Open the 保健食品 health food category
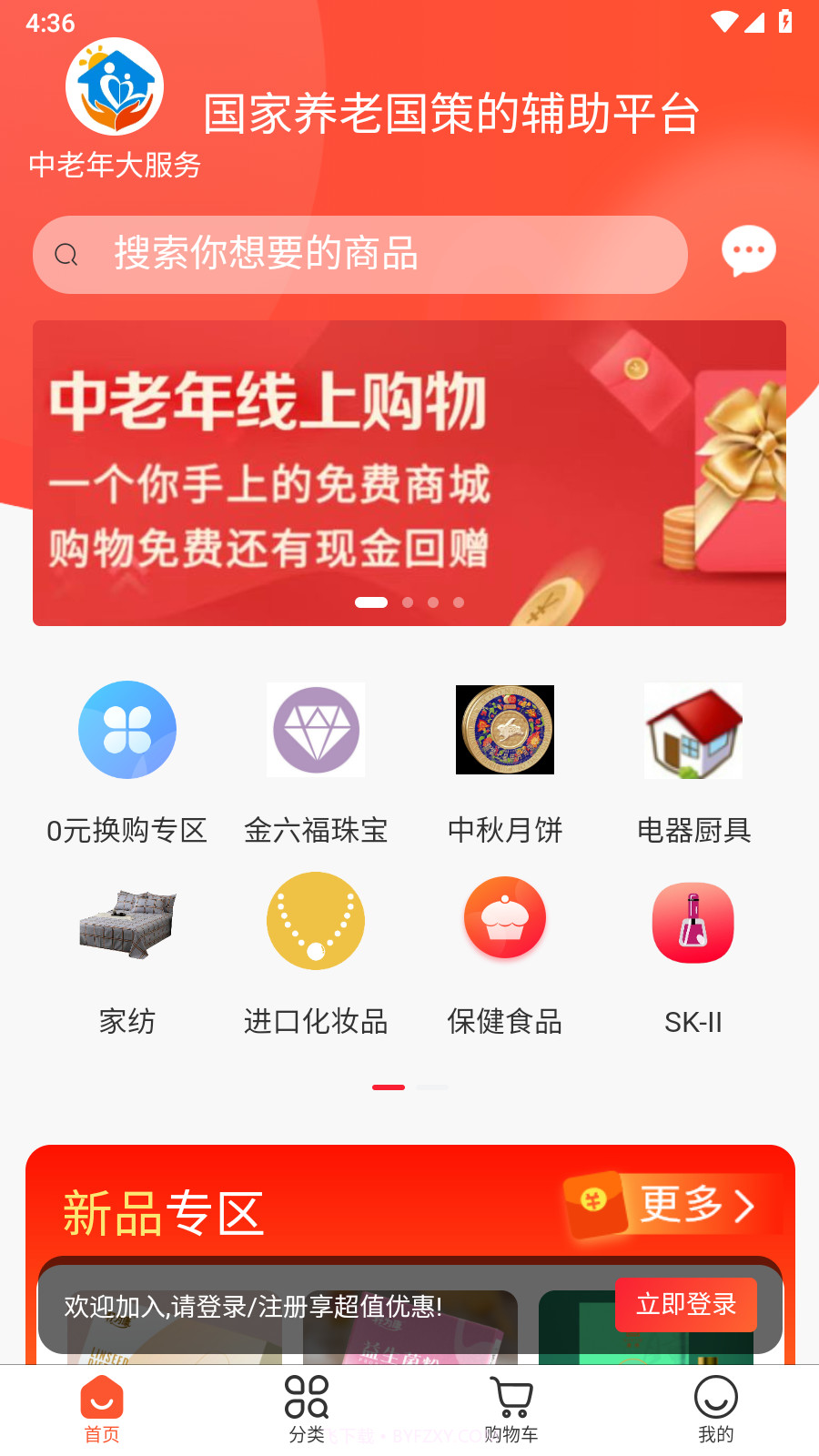Screen dimensions: 819x1456 pos(505,921)
